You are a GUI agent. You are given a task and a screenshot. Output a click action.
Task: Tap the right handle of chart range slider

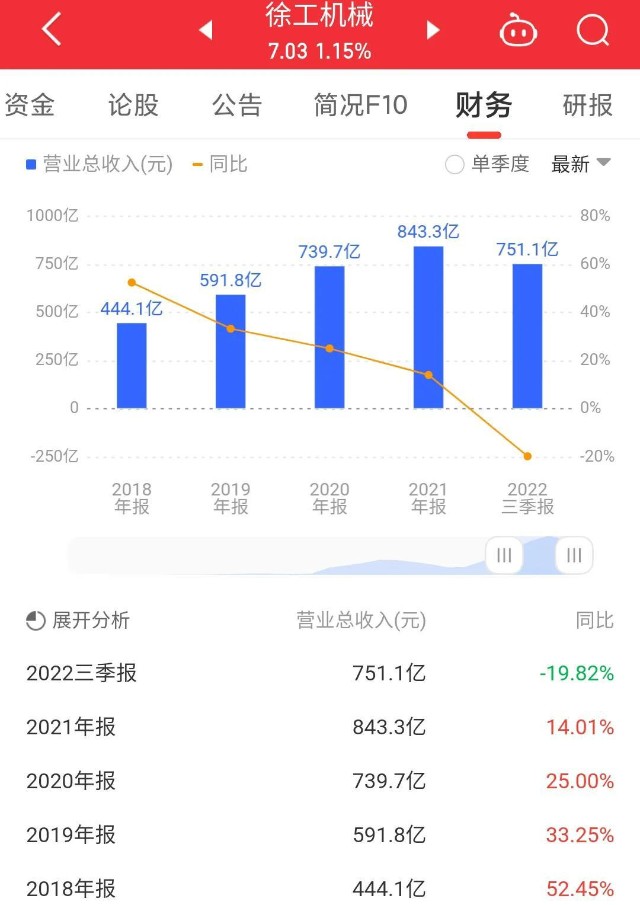(574, 555)
